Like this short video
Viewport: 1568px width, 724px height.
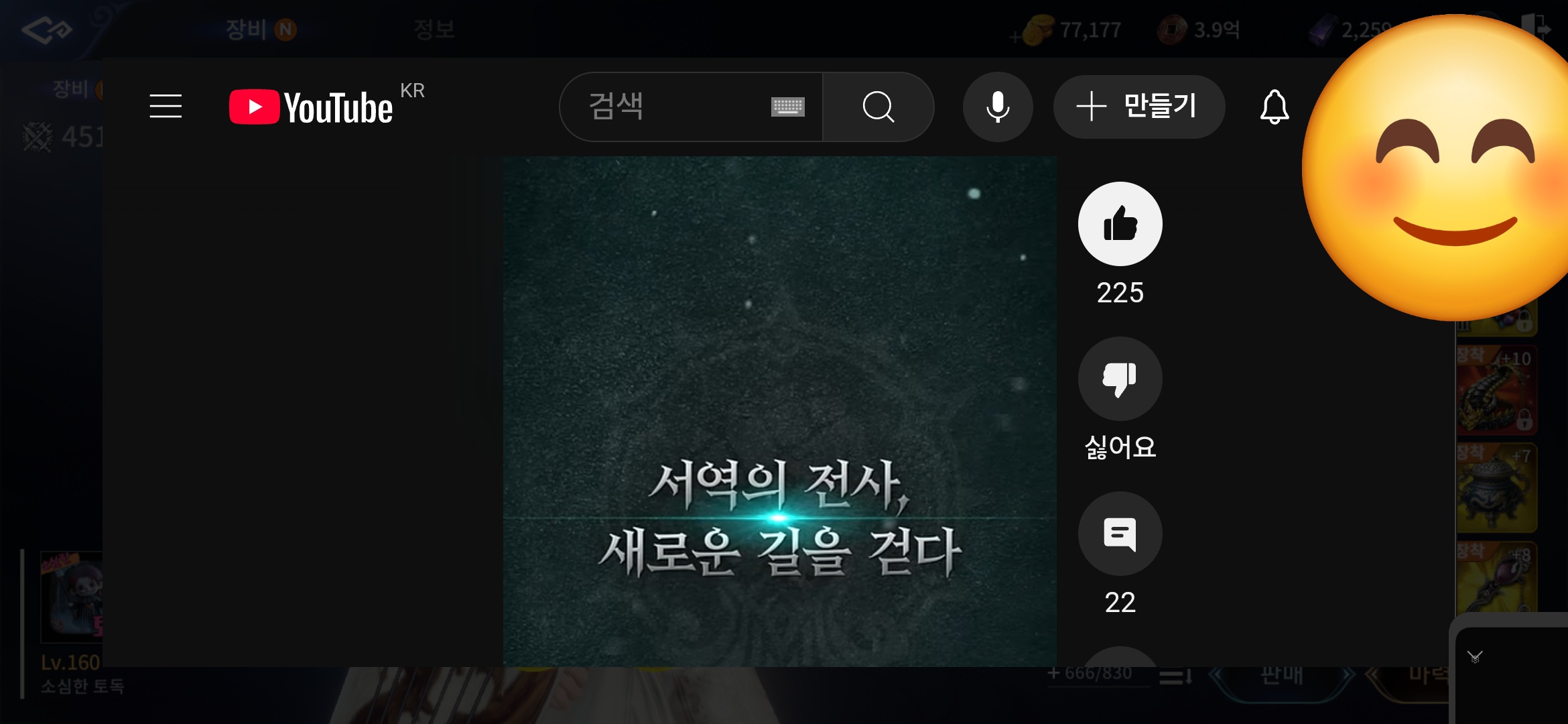1120,224
